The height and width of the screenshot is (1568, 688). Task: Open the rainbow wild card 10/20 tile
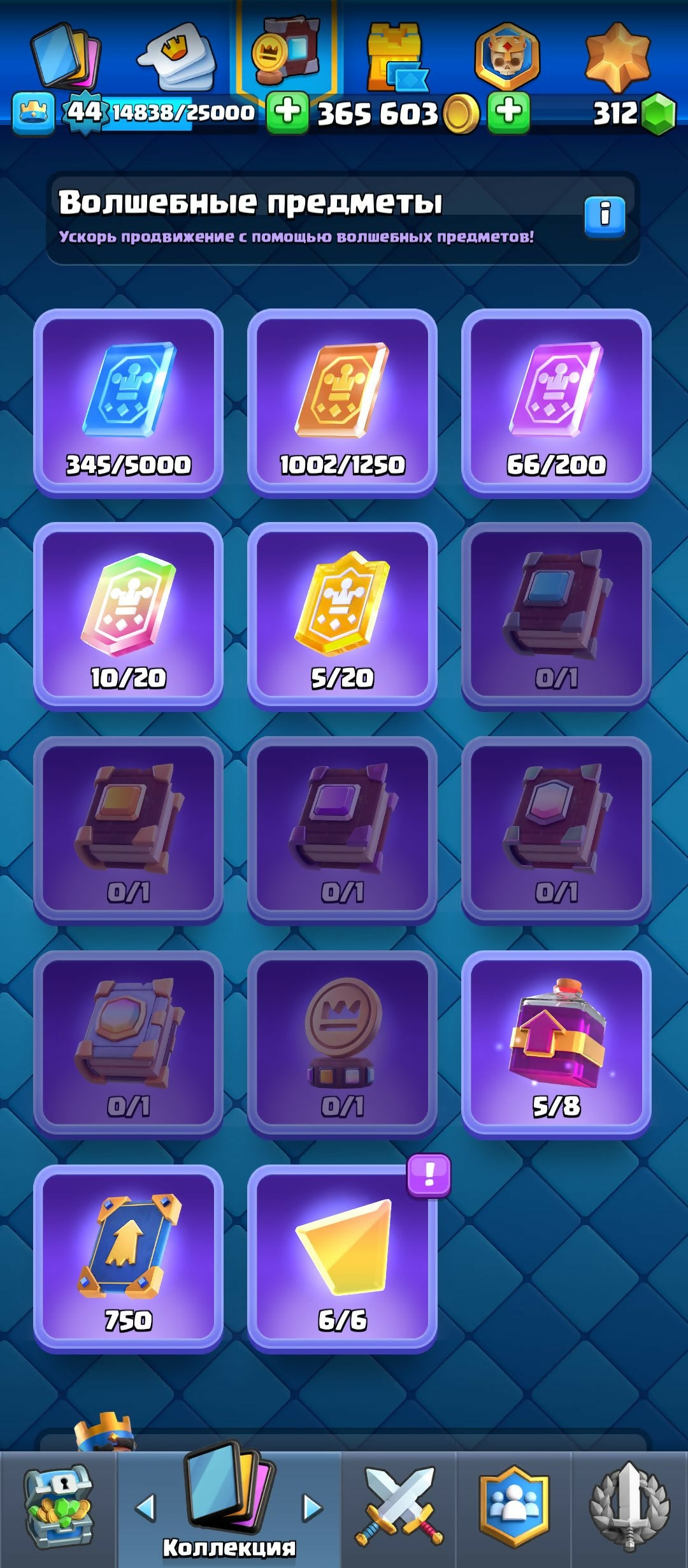point(128,616)
